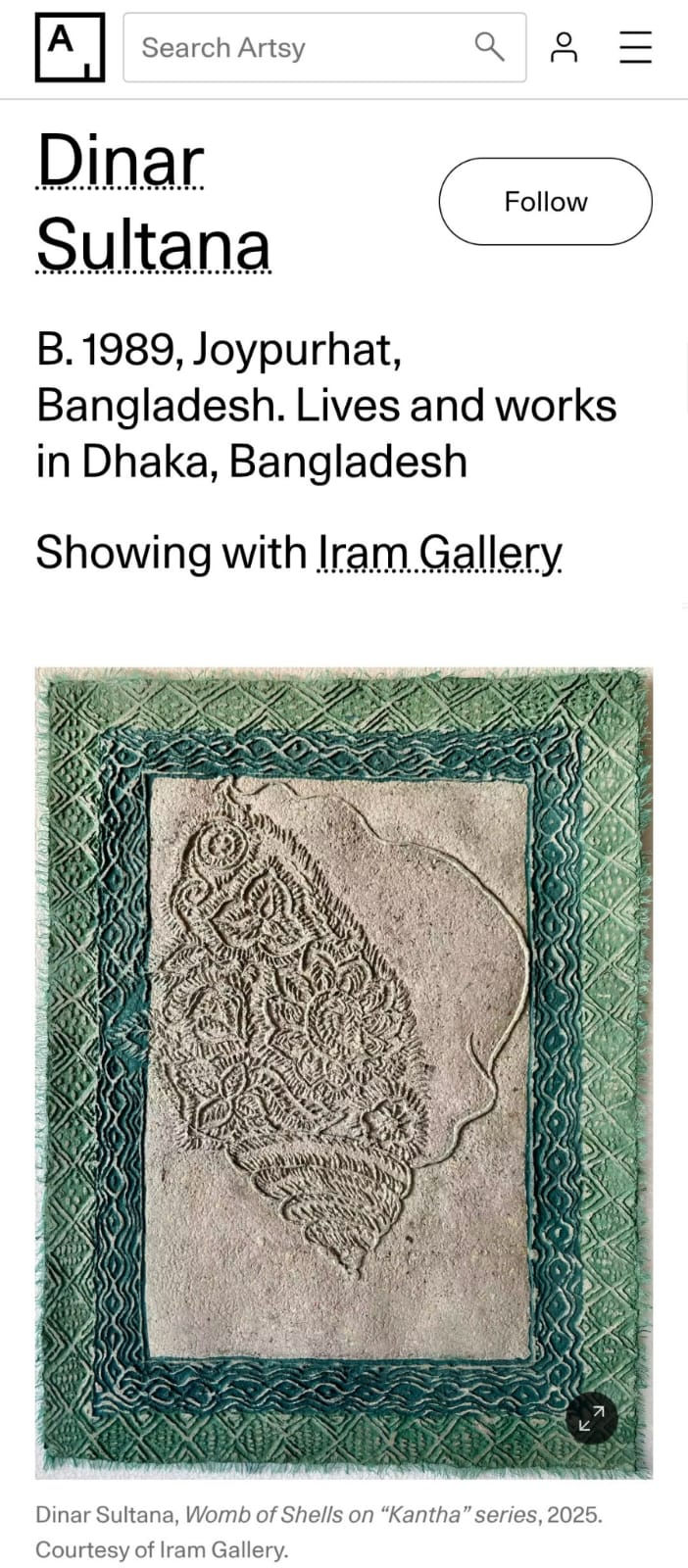Expand the artwork image to fullscreen

(x=591, y=1417)
